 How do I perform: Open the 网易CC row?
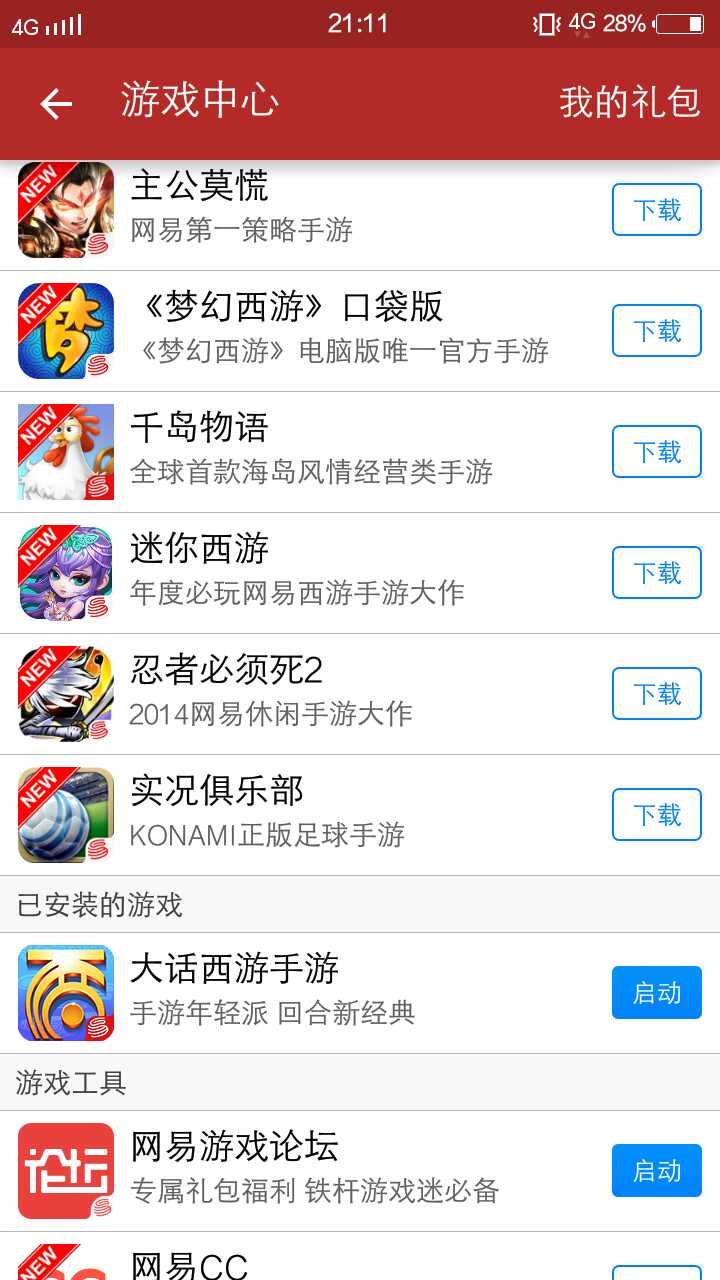click(x=300, y=1262)
